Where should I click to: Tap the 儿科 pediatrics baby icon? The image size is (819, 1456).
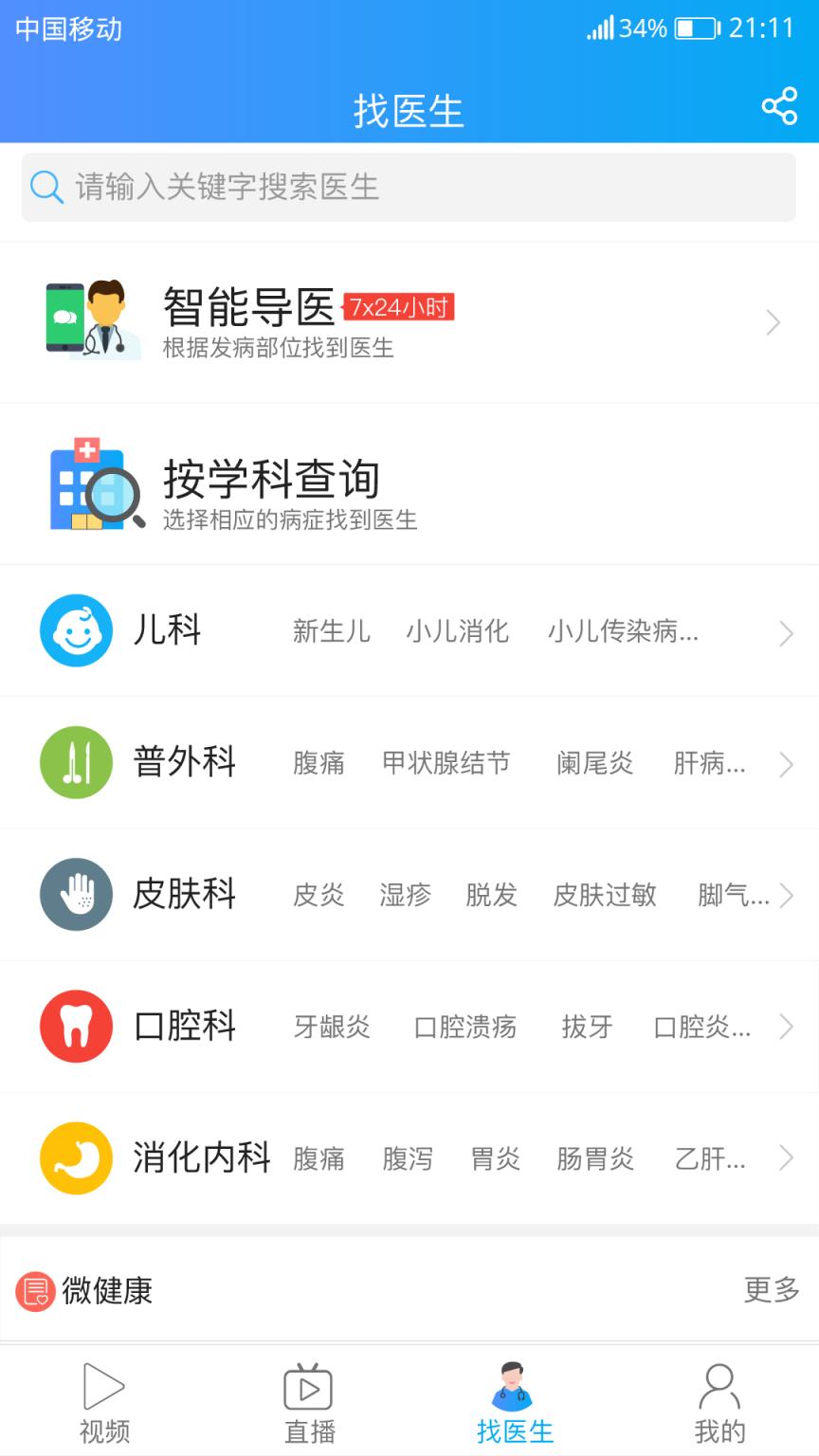[76, 630]
